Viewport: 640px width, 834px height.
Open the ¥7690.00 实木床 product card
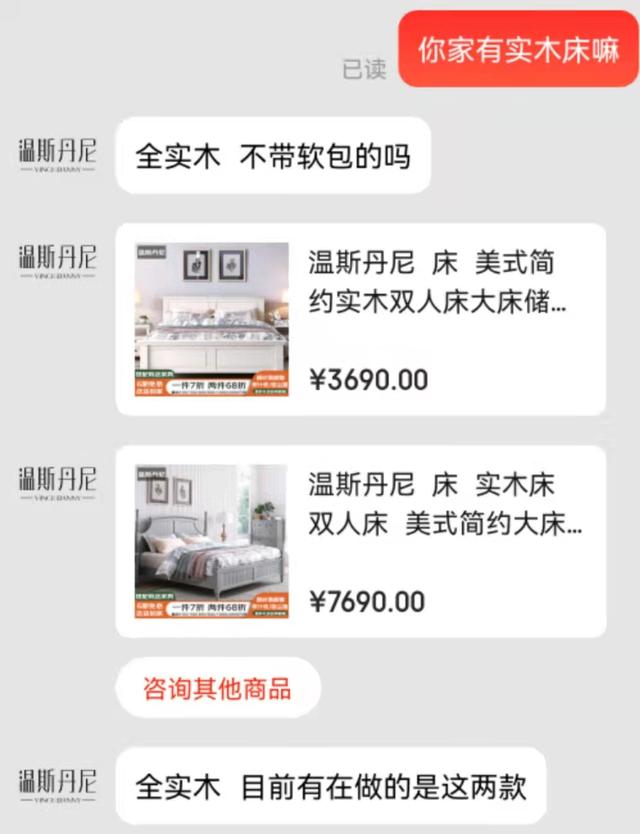pyautogui.click(x=360, y=541)
